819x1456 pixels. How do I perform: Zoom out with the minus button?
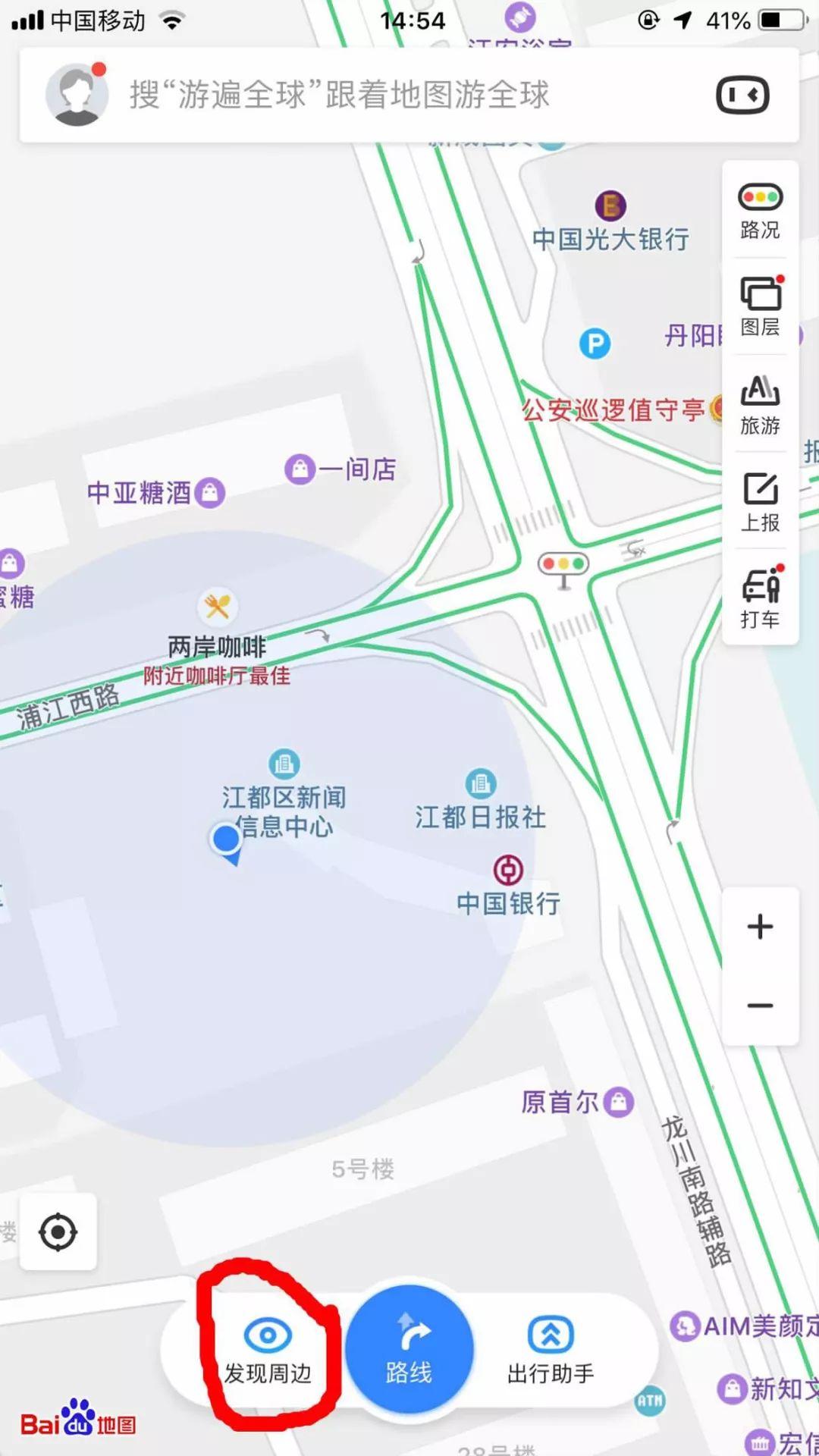[760, 1006]
